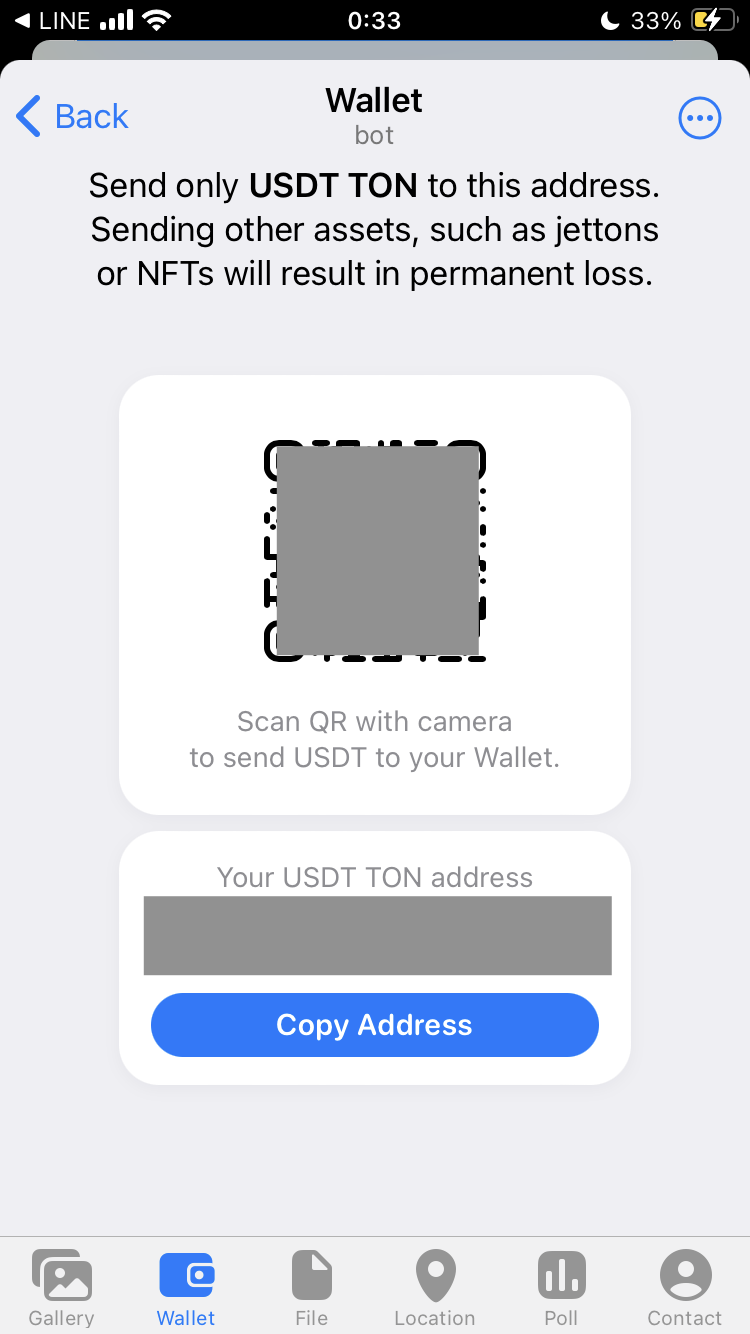
Task: Tap the Scan QR with camera caption
Action: (375, 739)
